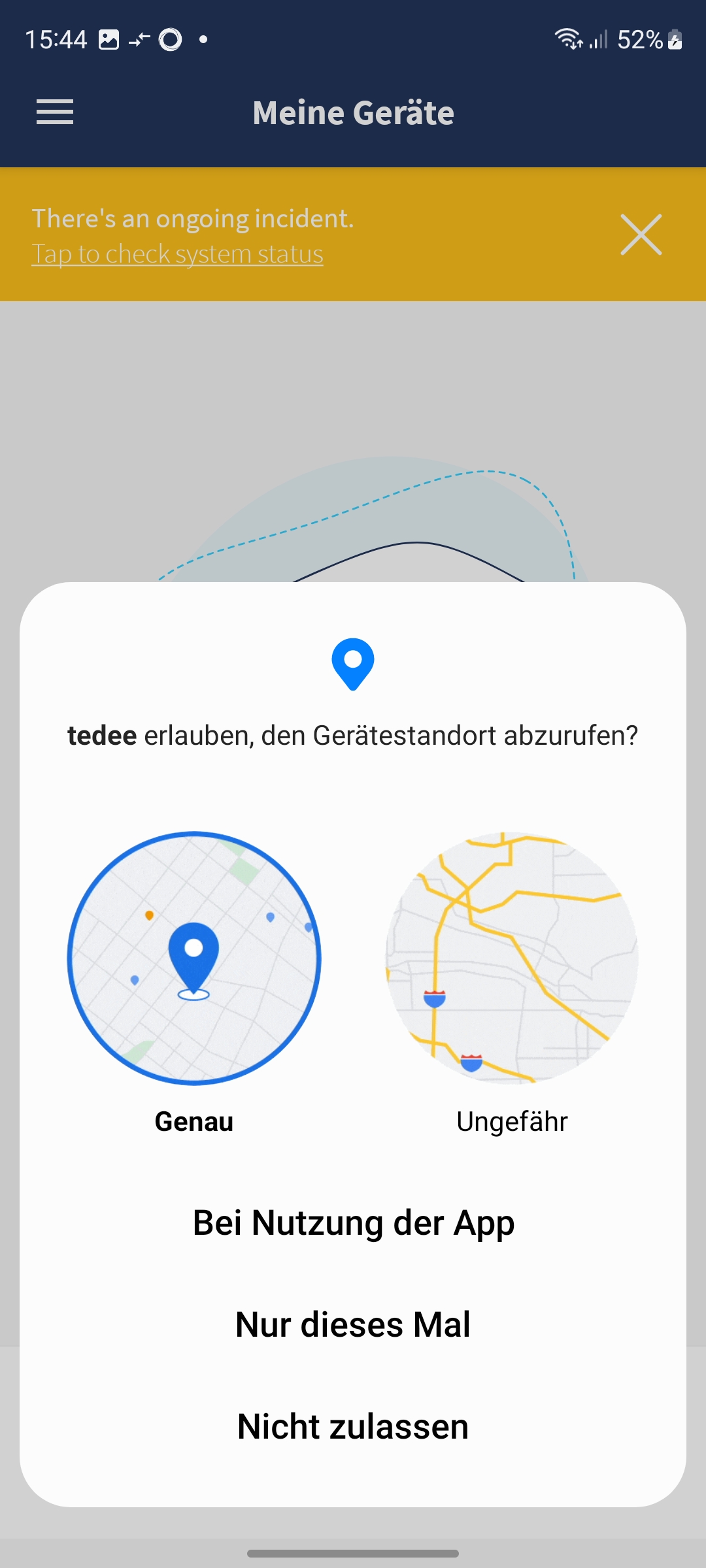
Task: Deny location with Nicht zulassen
Action: tap(353, 1427)
